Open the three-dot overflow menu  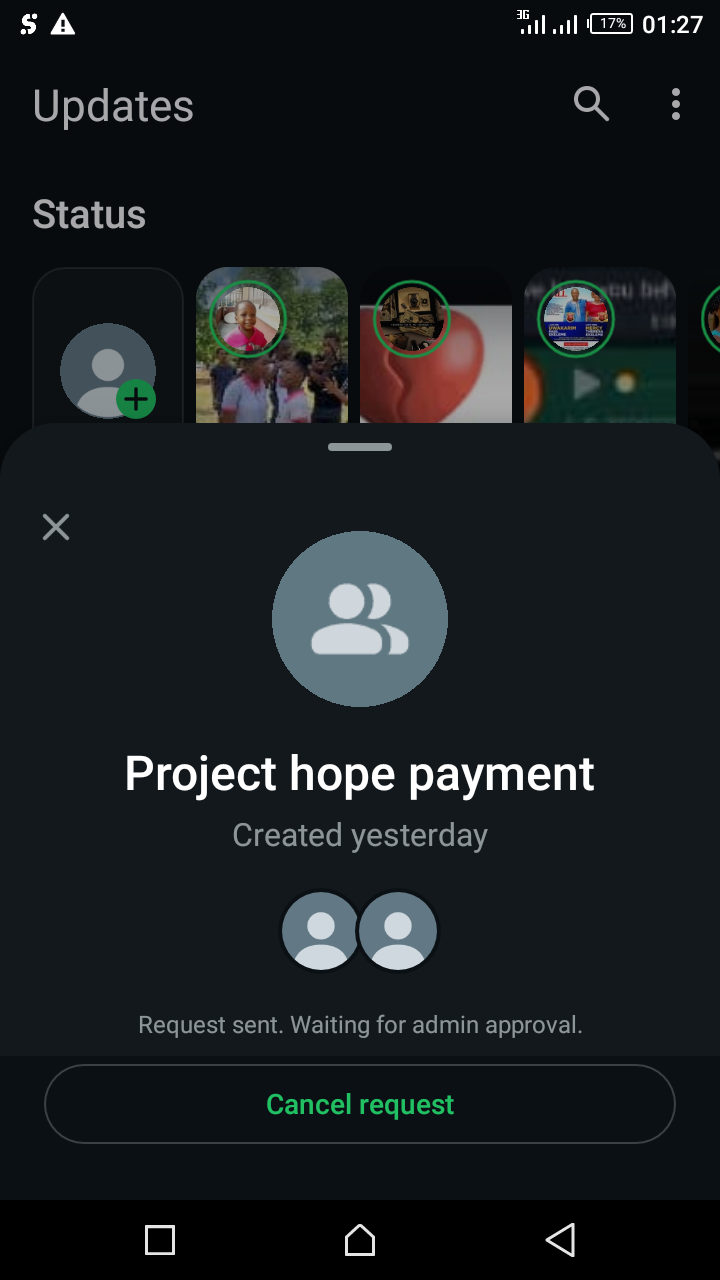coord(676,104)
